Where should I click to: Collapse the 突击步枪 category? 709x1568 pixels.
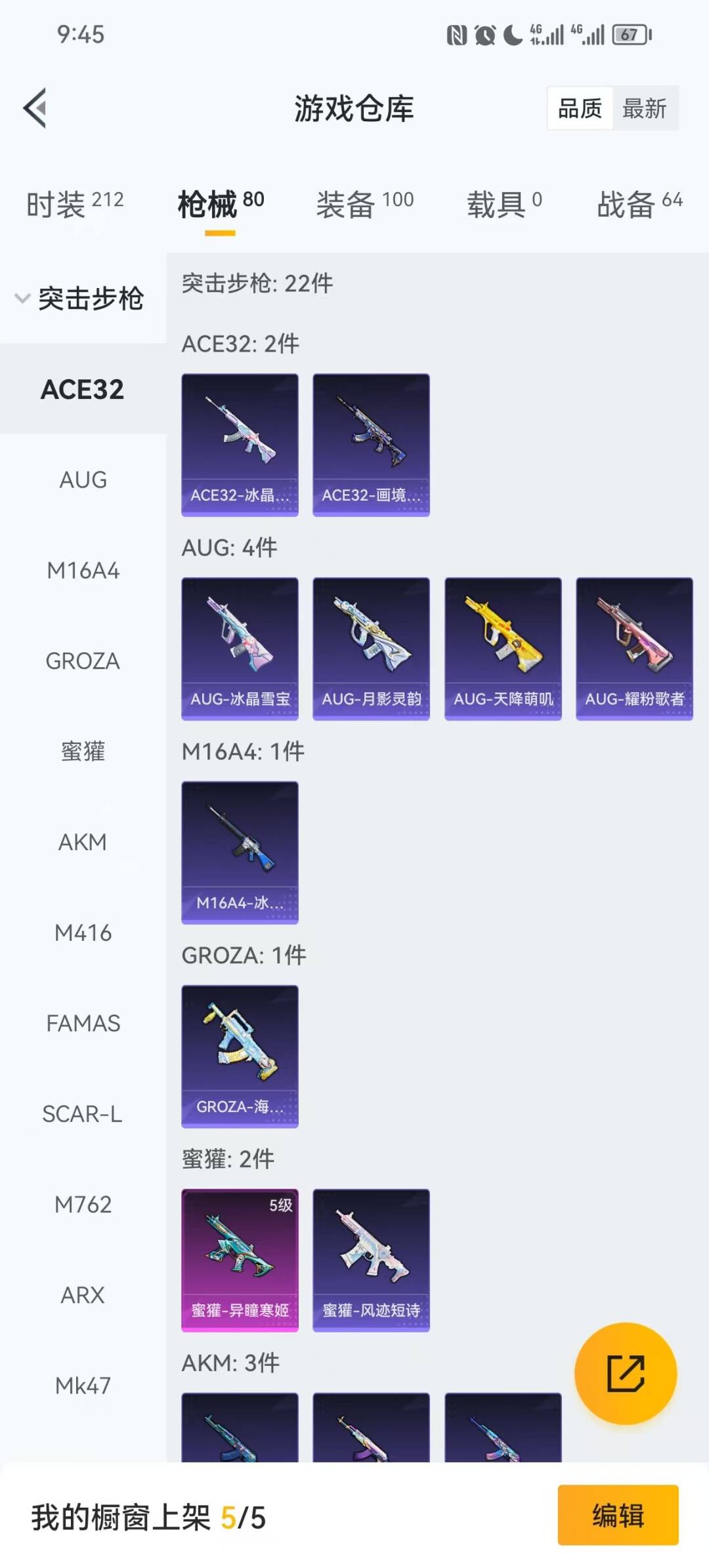click(x=79, y=299)
